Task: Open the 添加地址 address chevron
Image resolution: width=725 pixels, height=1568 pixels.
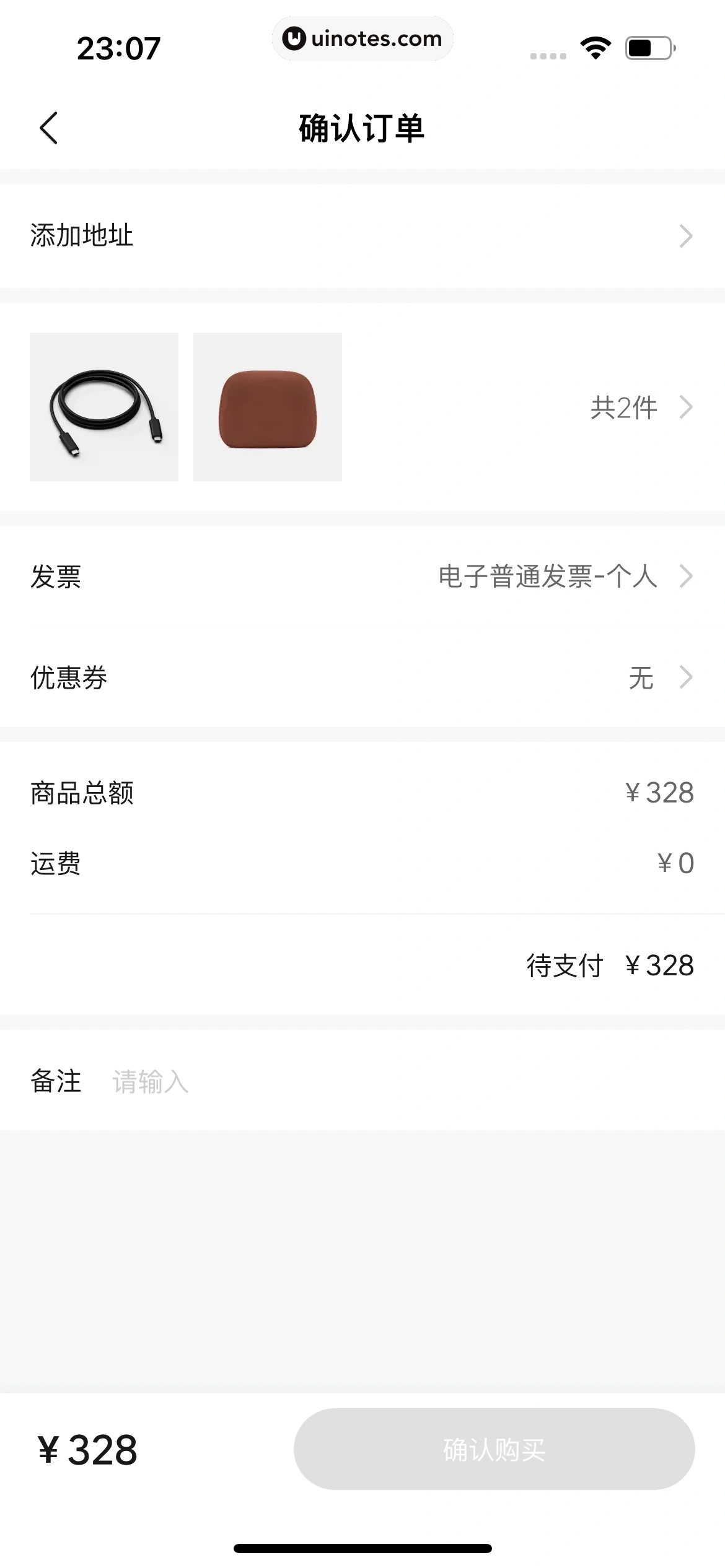Action: click(x=687, y=237)
